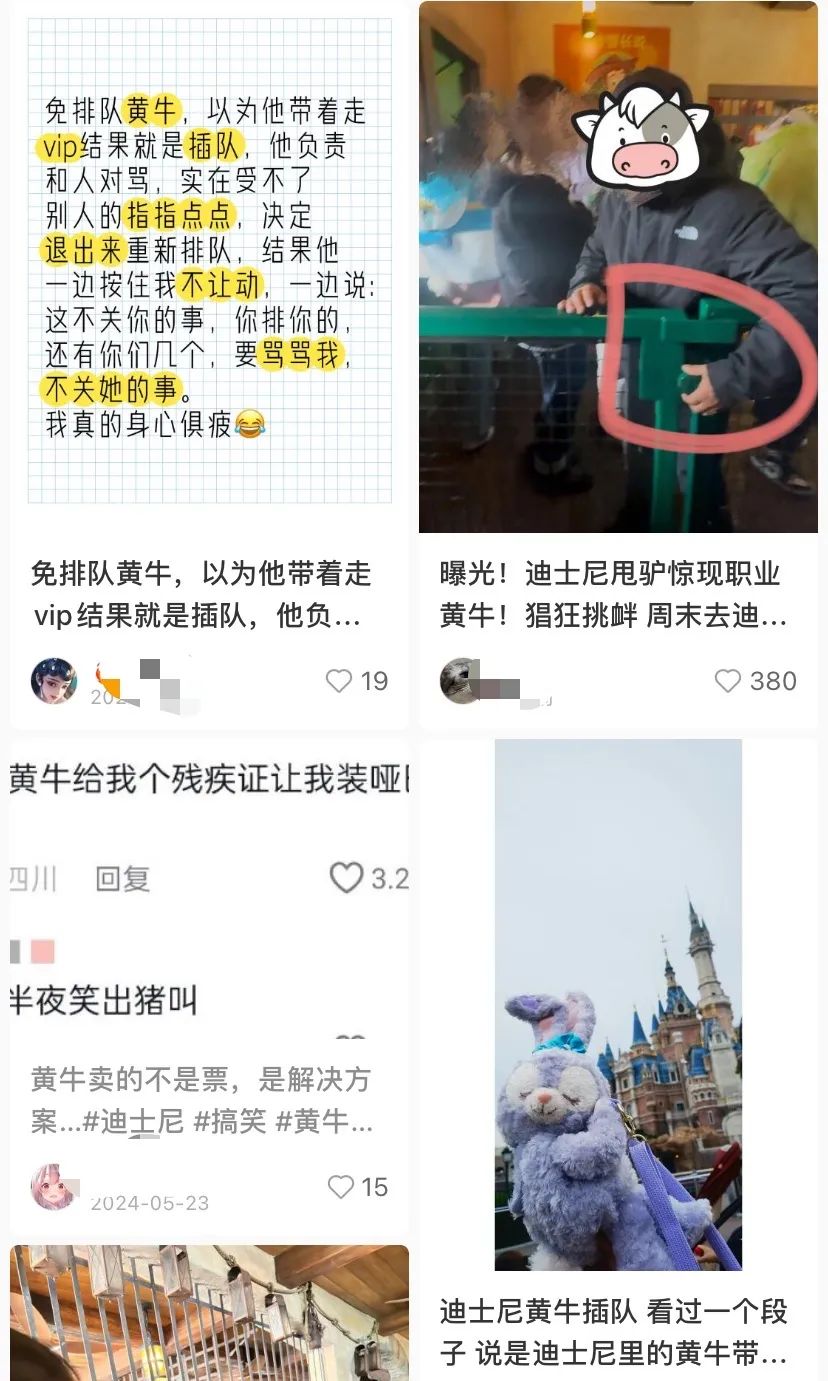The height and width of the screenshot is (1381, 828).
Task: View author avatar of the 免排队黄牛 post
Action: [x=54, y=681]
